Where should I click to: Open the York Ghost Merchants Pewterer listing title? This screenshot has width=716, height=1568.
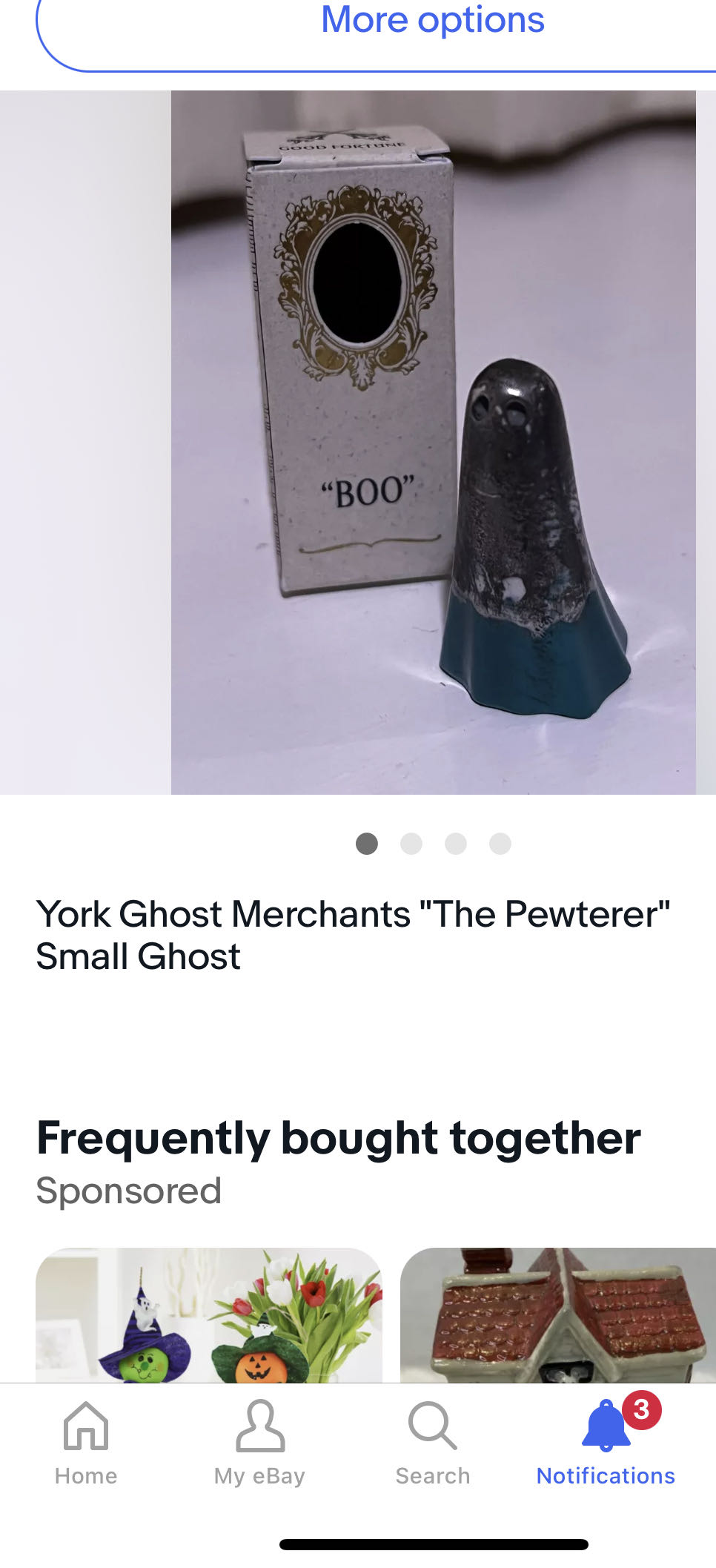pyautogui.click(x=353, y=934)
